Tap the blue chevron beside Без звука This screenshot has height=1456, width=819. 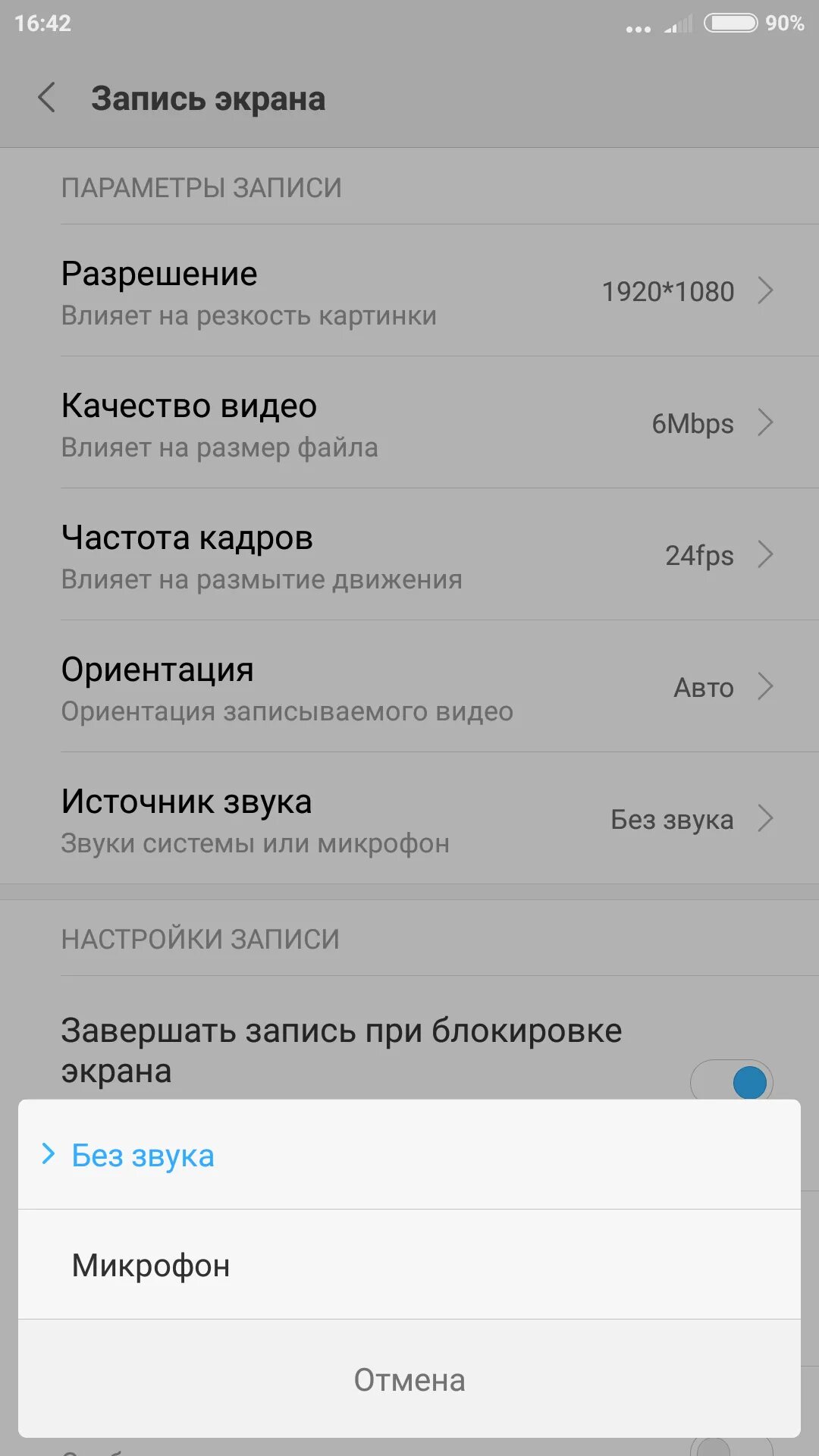tap(49, 1155)
